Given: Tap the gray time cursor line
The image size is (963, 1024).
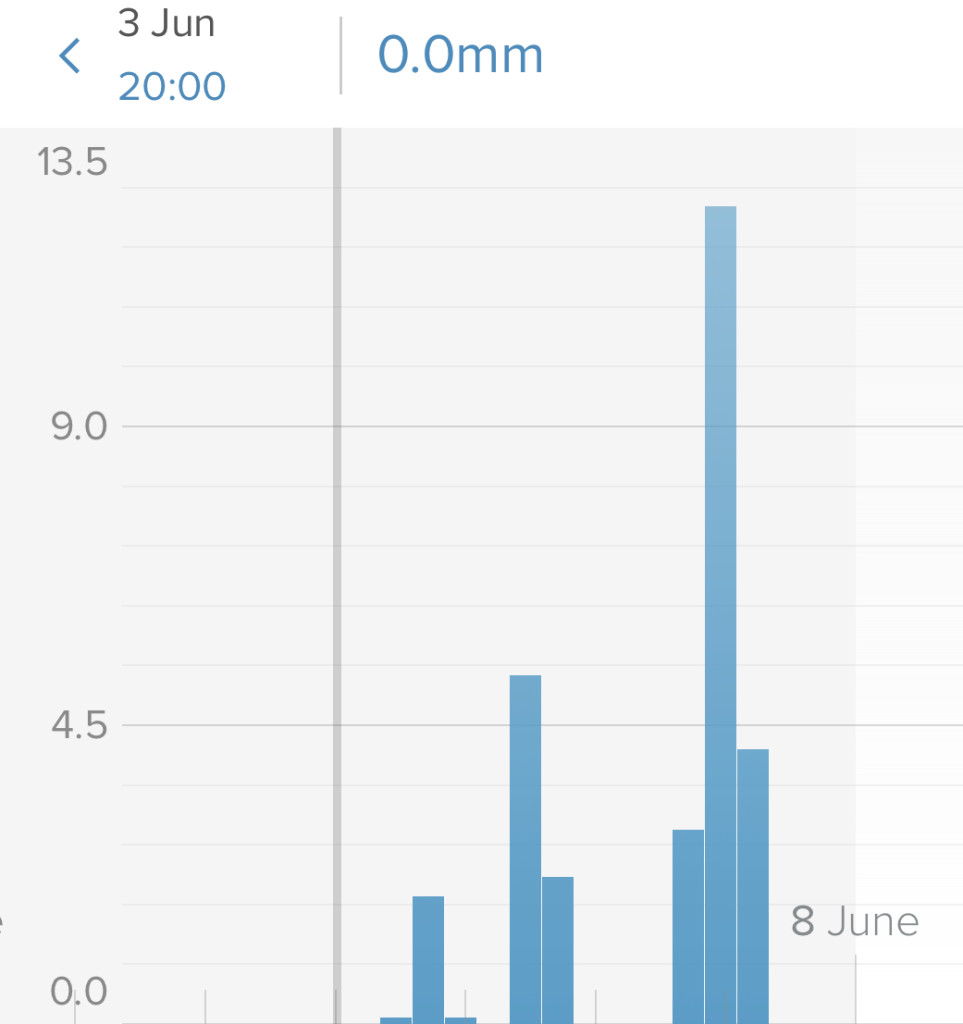Looking at the screenshot, I should [337, 575].
